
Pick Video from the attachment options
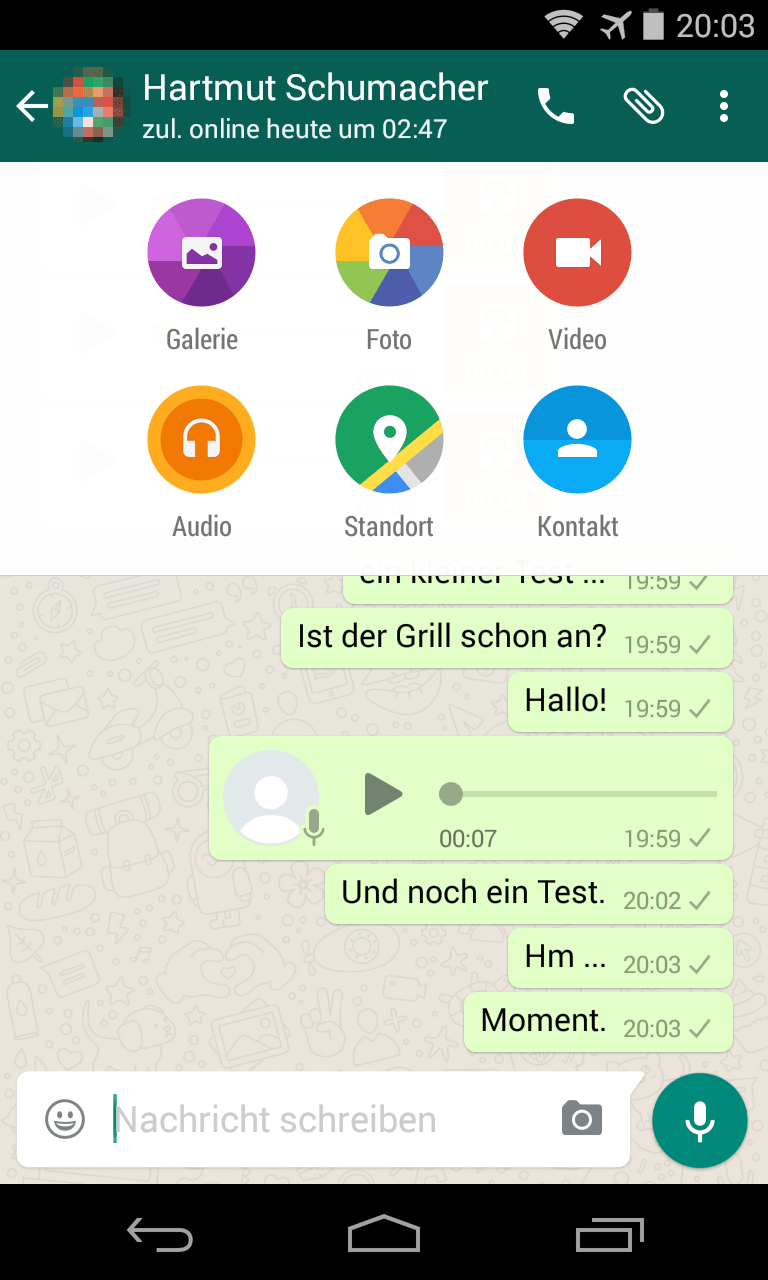tap(577, 252)
